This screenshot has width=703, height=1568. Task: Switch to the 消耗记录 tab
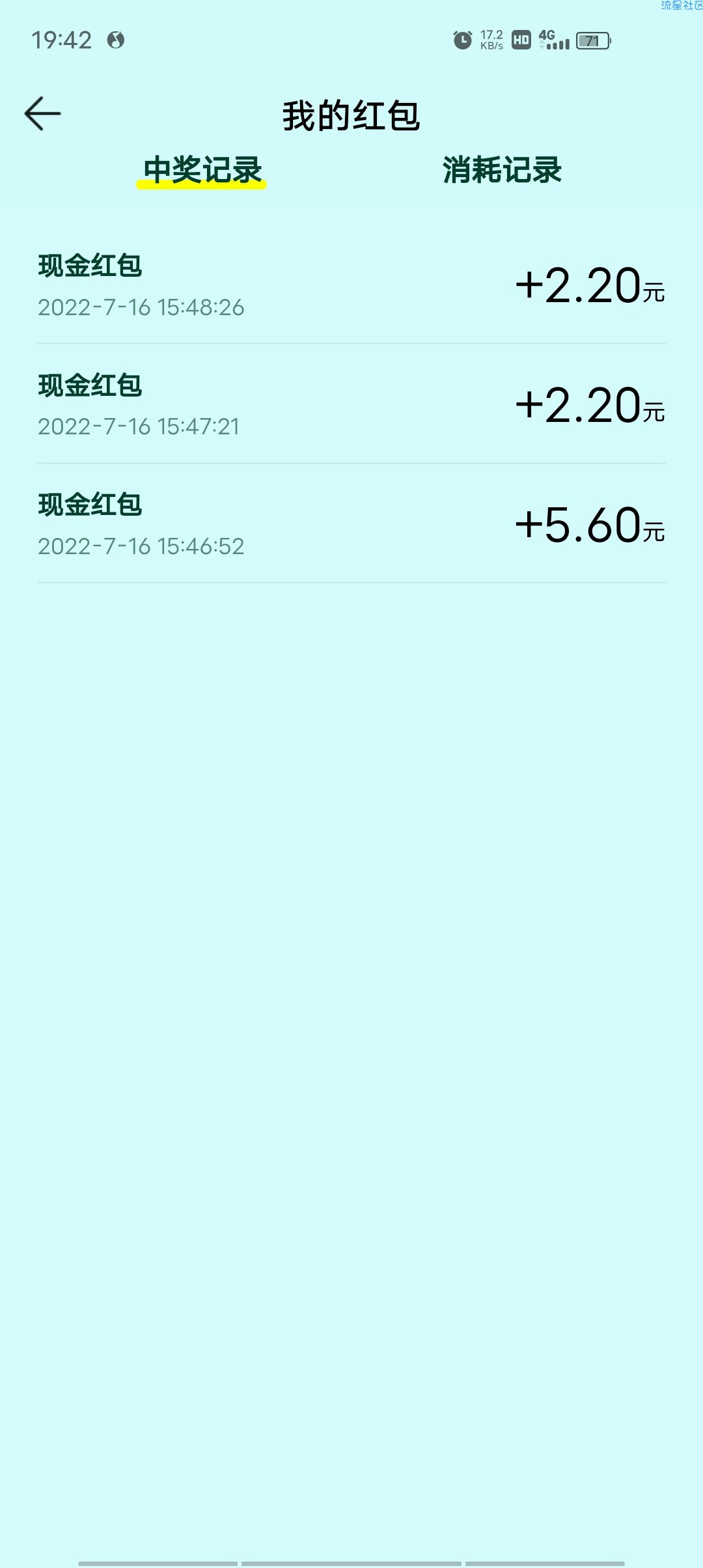click(502, 170)
